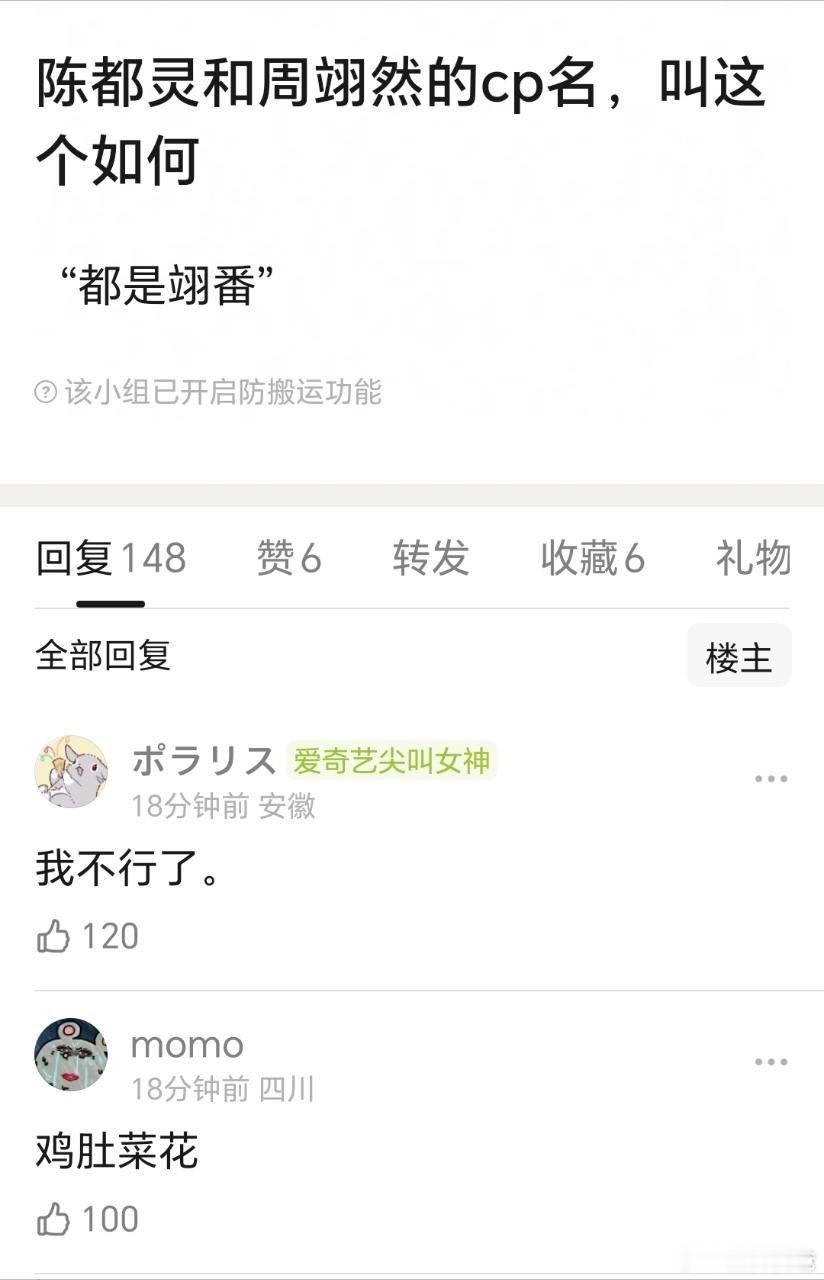Screen dimensions: 824x1280
Task: Open the 礼物 tab
Action: click(x=752, y=558)
